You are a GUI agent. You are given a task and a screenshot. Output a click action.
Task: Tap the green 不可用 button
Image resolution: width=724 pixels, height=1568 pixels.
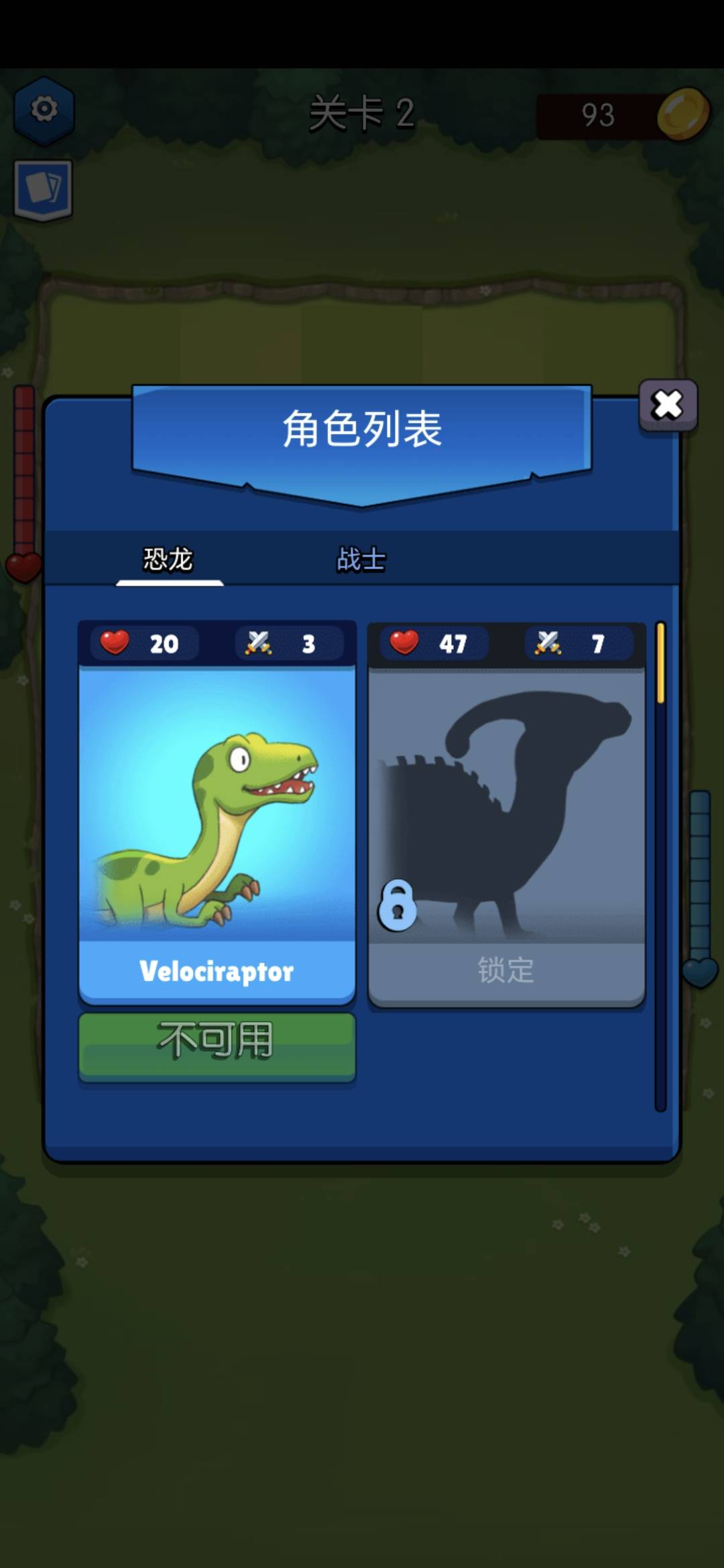click(217, 1045)
